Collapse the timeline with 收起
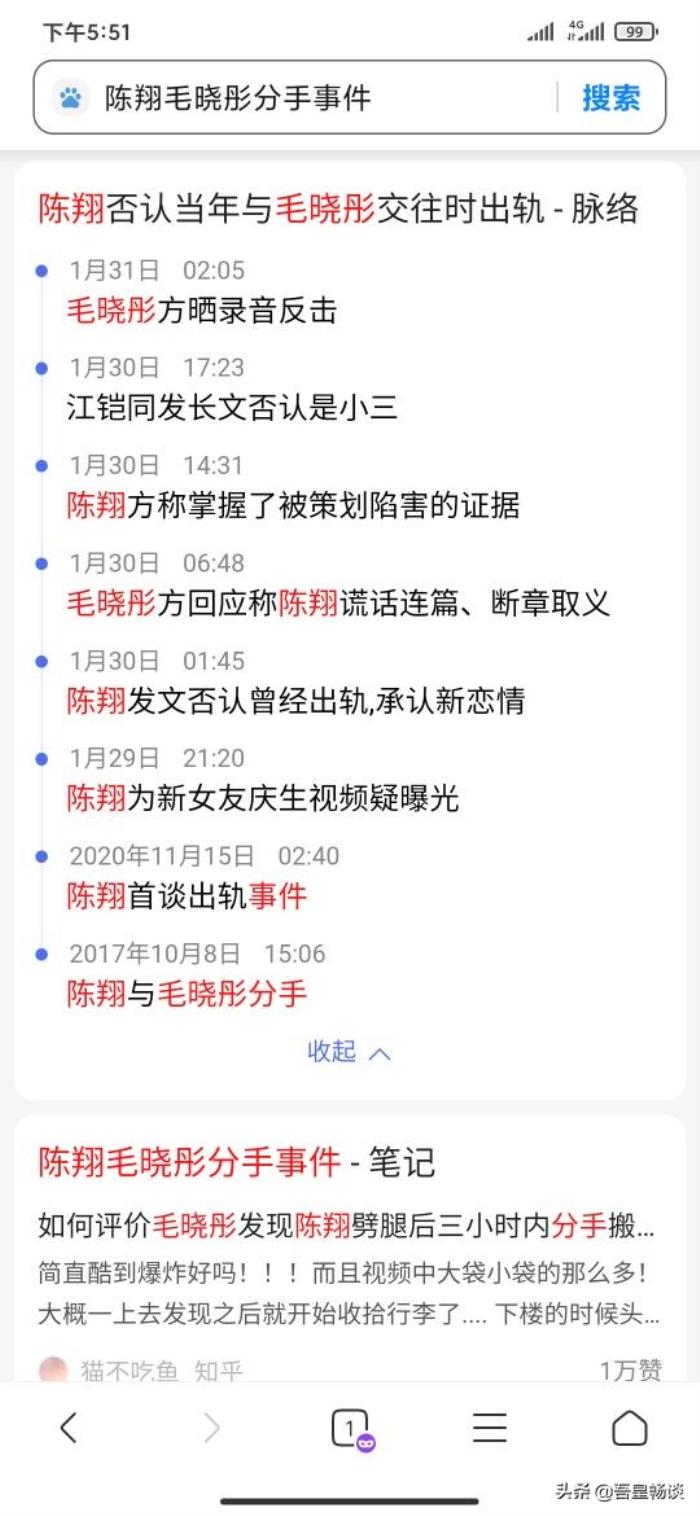Viewport: 700px width, 1516px height. [348, 1052]
